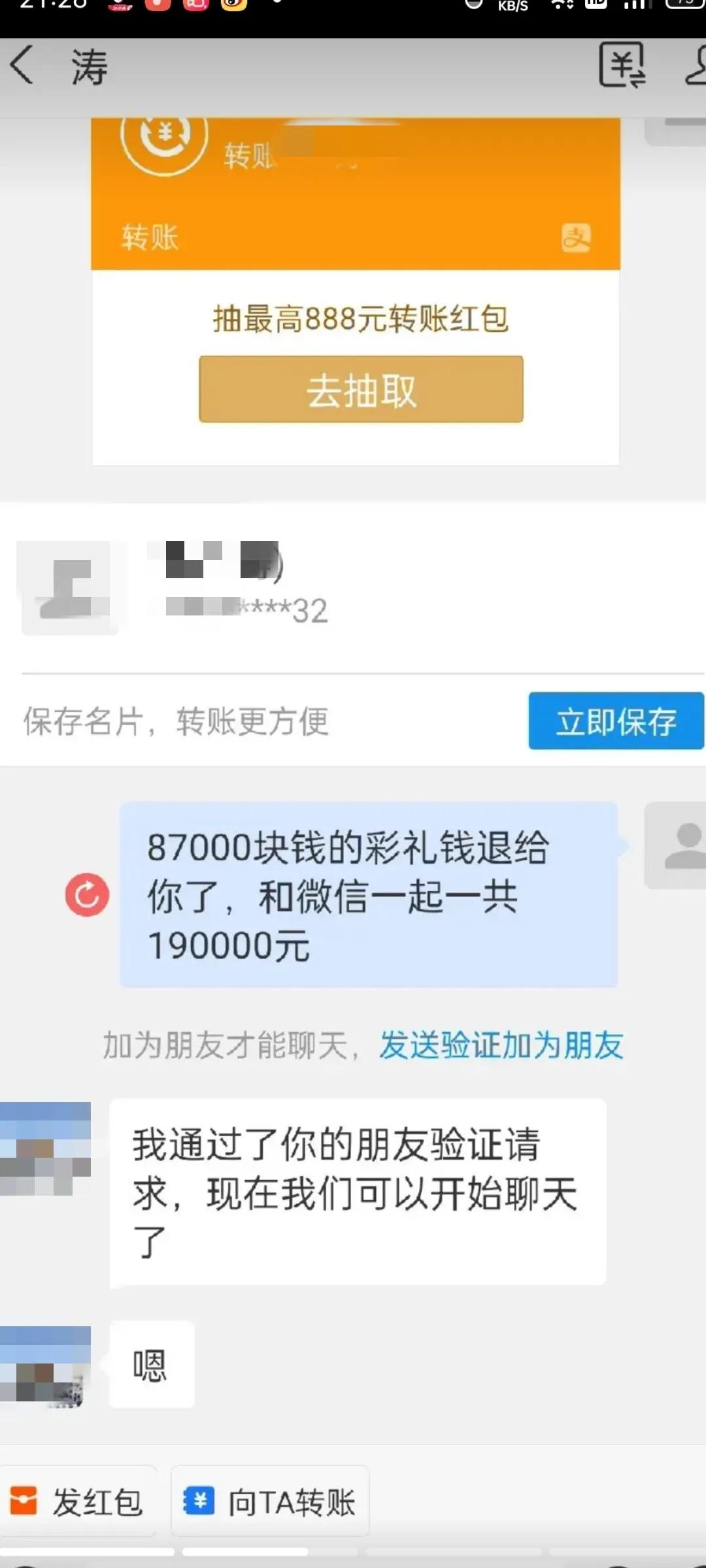Tap the contact card icon on the orange banner
This screenshot has width=706, height=1568.
(x=576, y=238)
